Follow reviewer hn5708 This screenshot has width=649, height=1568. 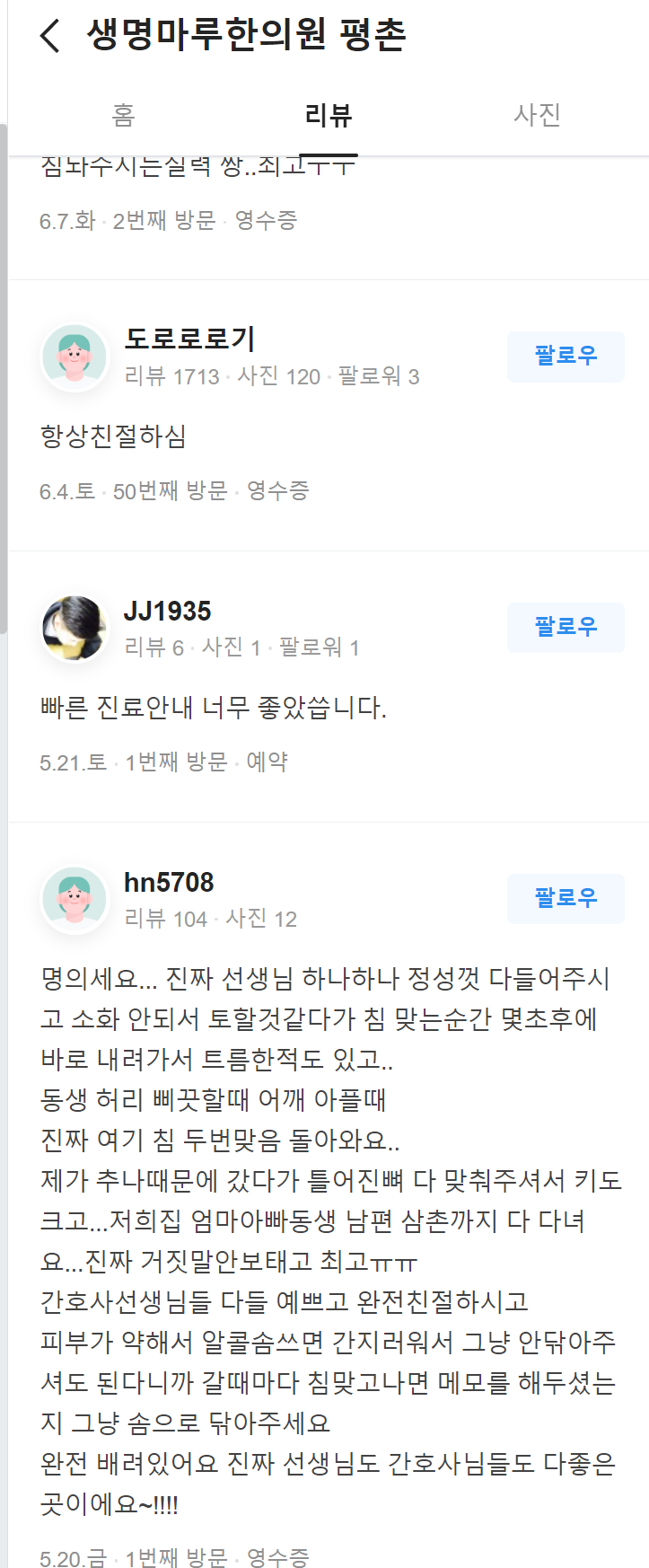coord(566,898)
